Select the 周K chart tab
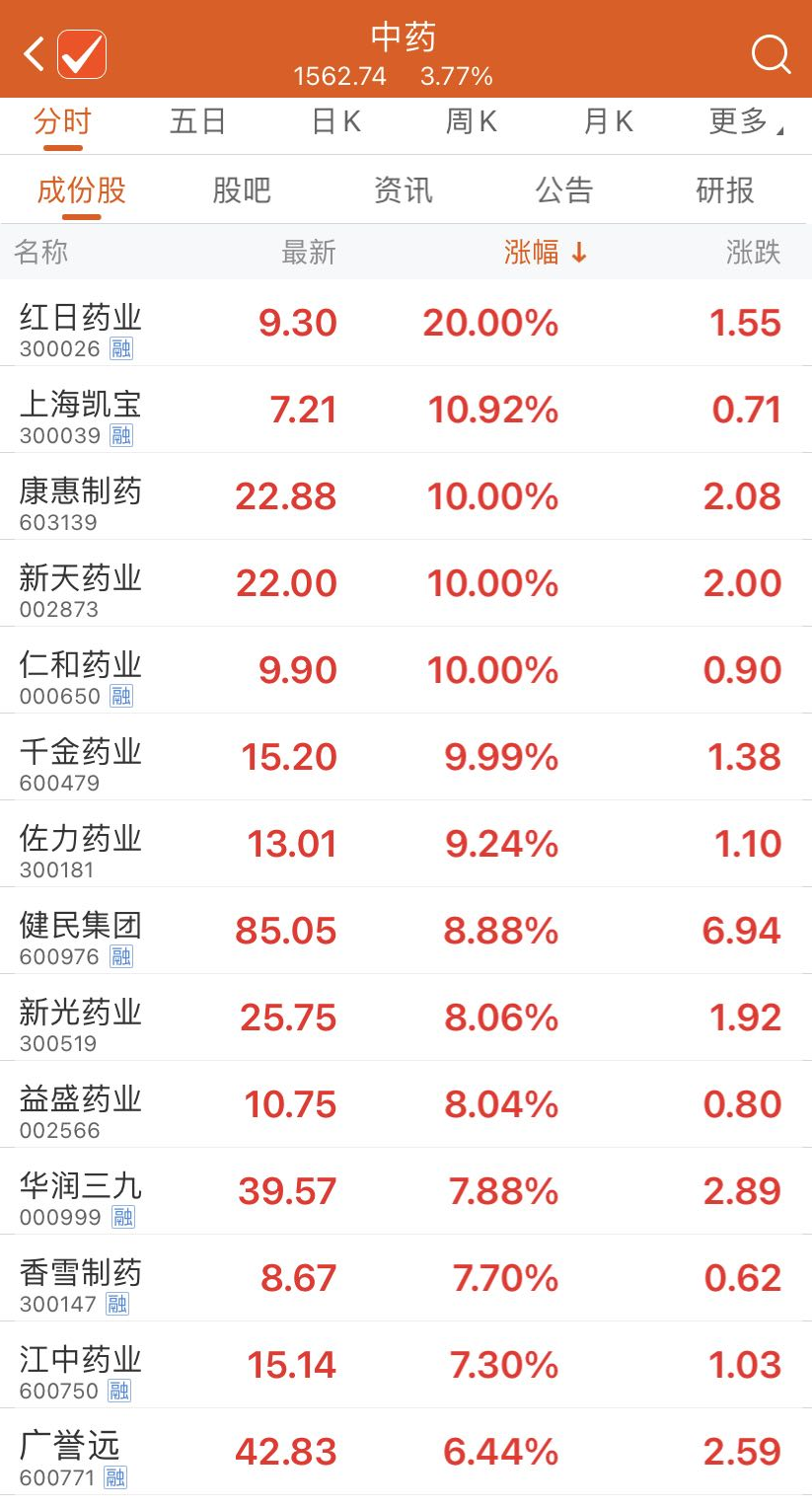The width and height of the screenshot is (812, 1509). (x=472, y=122)
